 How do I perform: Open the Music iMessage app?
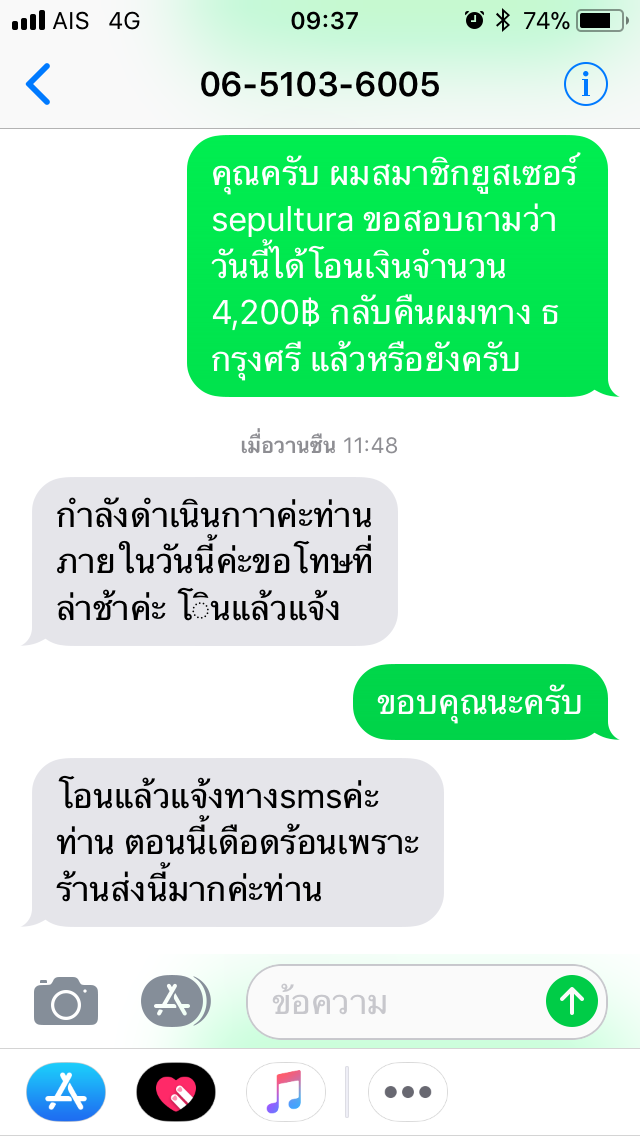pos(284,1091)
